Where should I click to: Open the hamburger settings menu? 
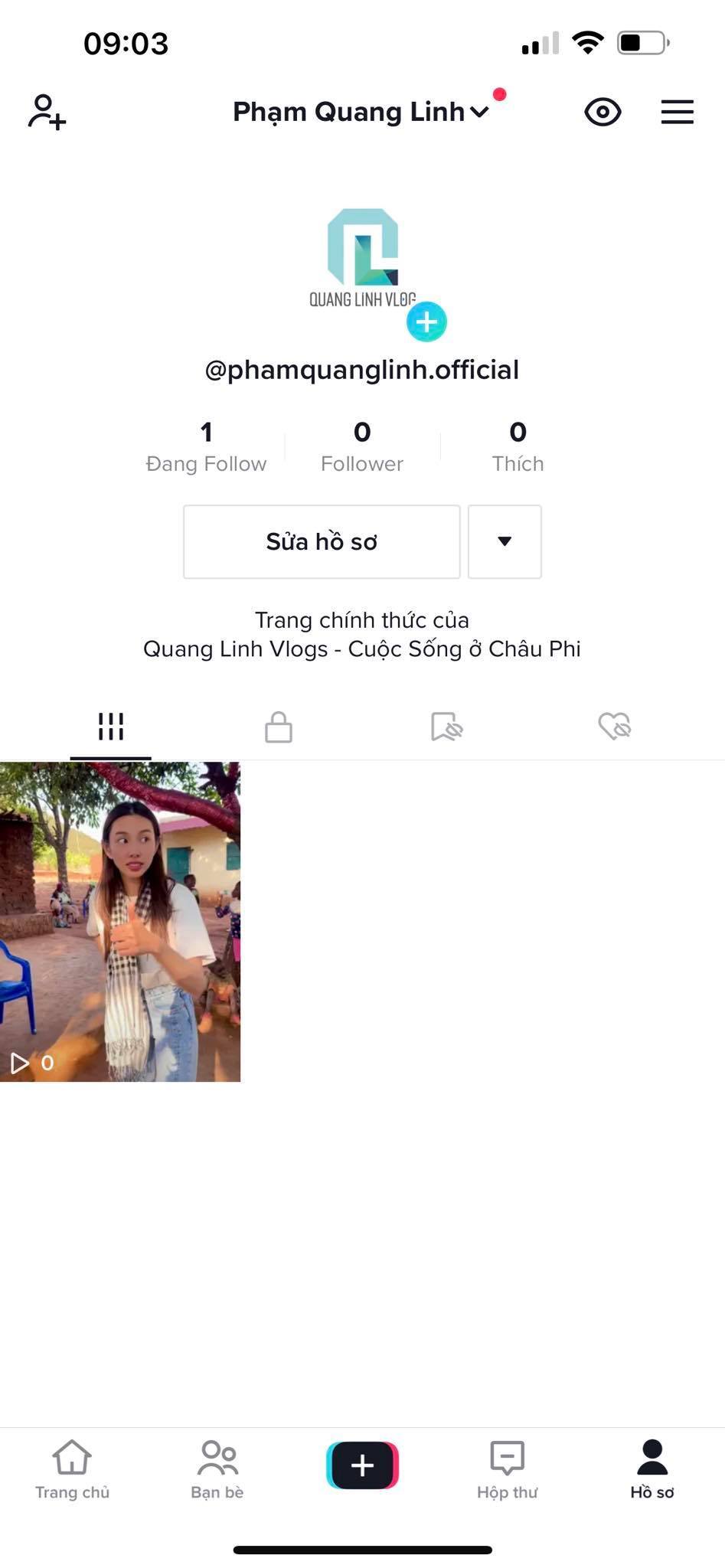677,112
